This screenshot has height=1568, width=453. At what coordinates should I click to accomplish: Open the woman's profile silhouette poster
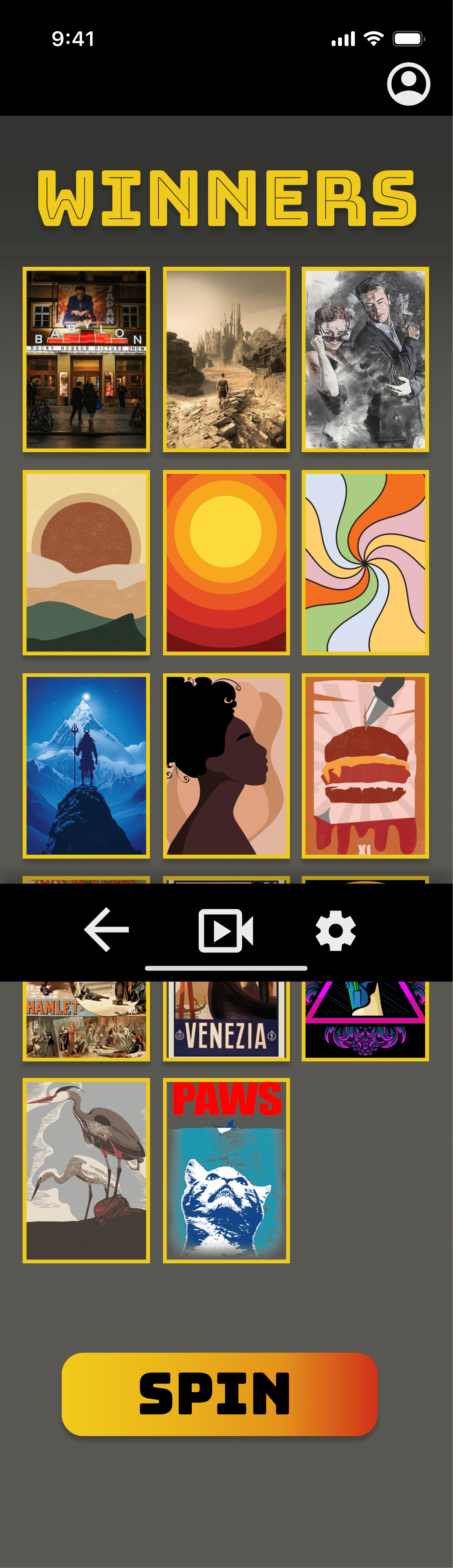pos(226,765)
